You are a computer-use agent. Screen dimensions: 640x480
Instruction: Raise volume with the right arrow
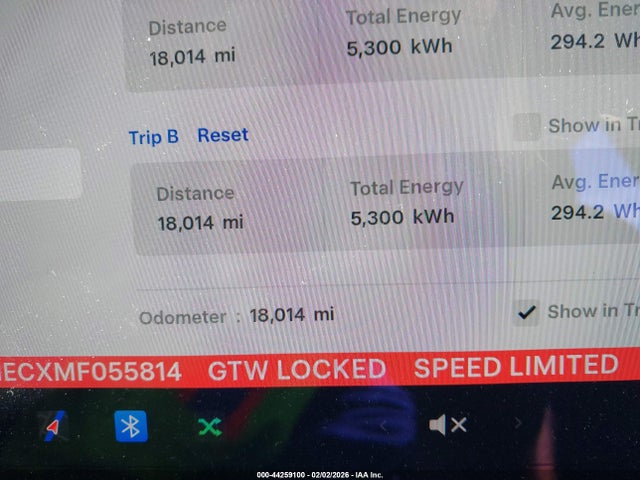pos(518,424)
